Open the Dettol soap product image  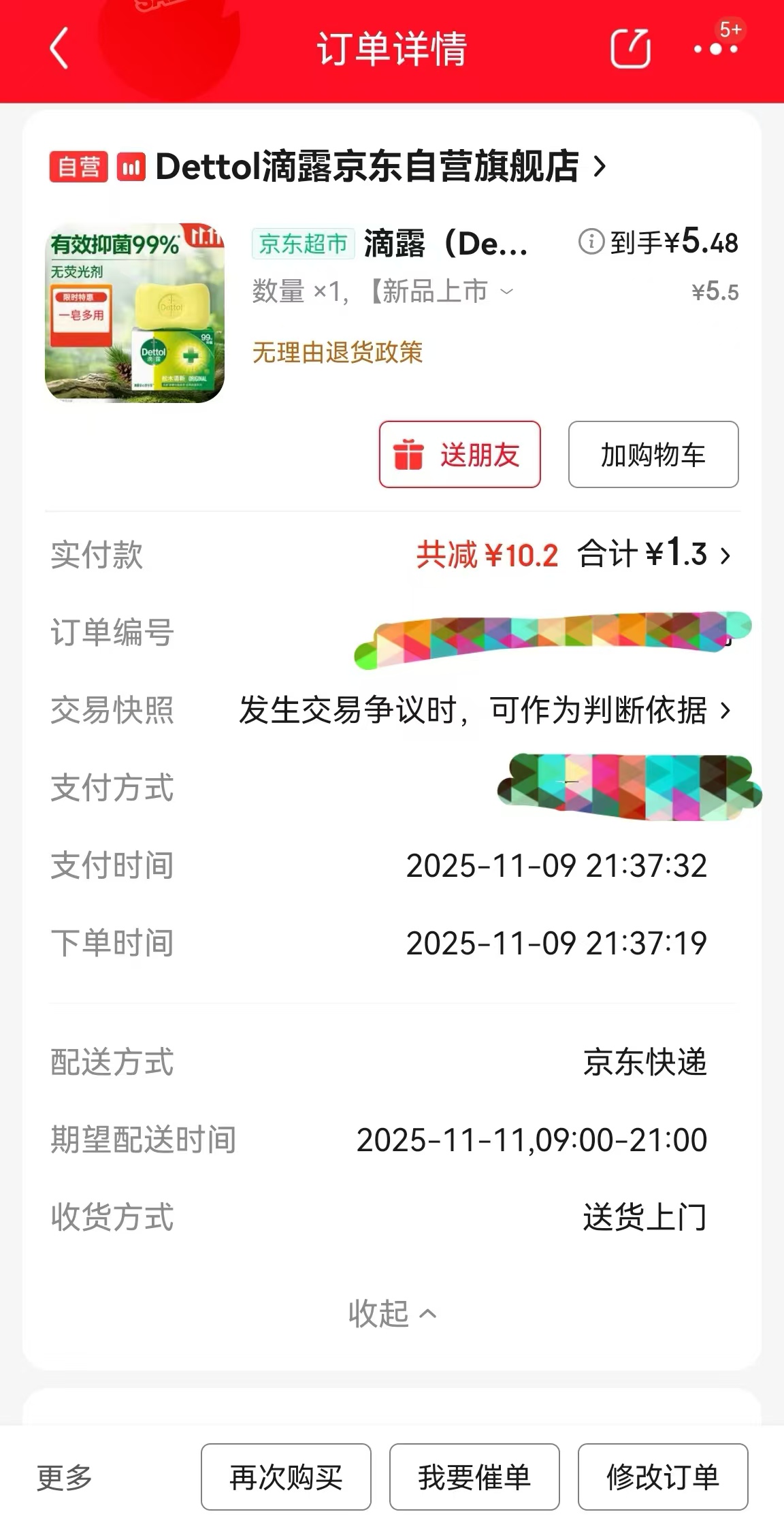pyautogui.click(x=135, y=313)
